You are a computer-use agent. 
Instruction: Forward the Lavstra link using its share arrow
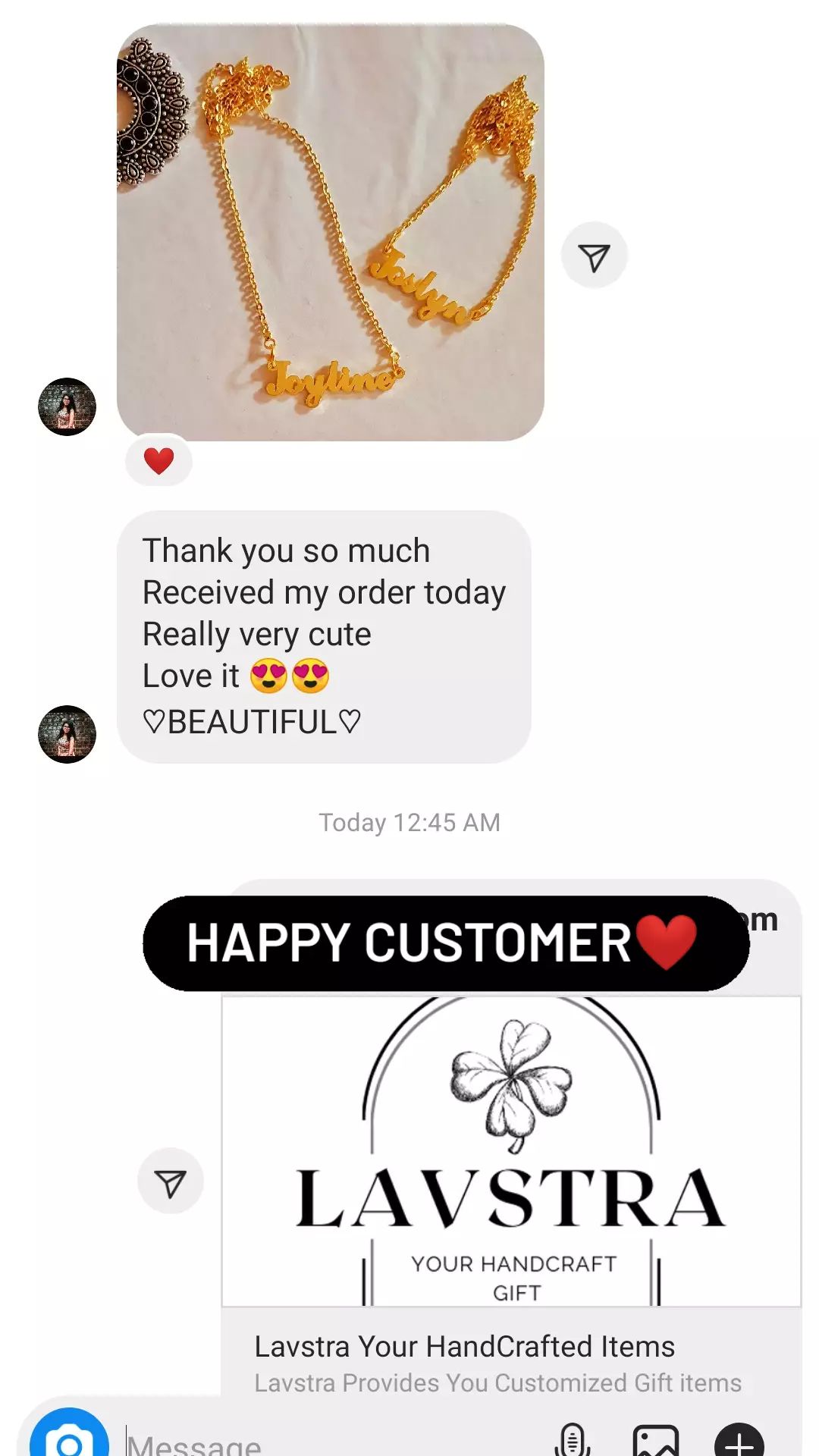point(171,1181)
